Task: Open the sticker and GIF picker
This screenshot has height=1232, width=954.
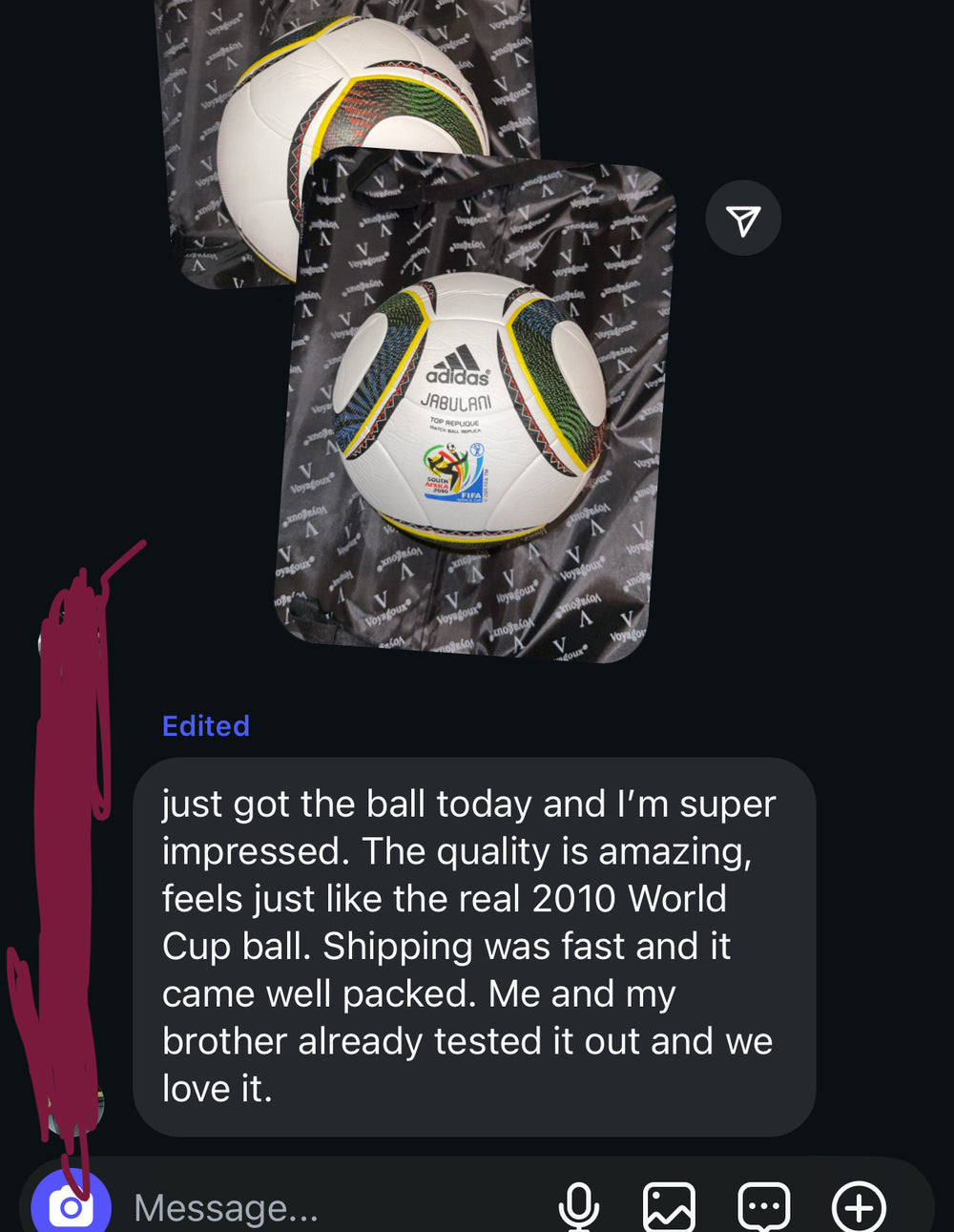Action: (x=763, y=1207)
